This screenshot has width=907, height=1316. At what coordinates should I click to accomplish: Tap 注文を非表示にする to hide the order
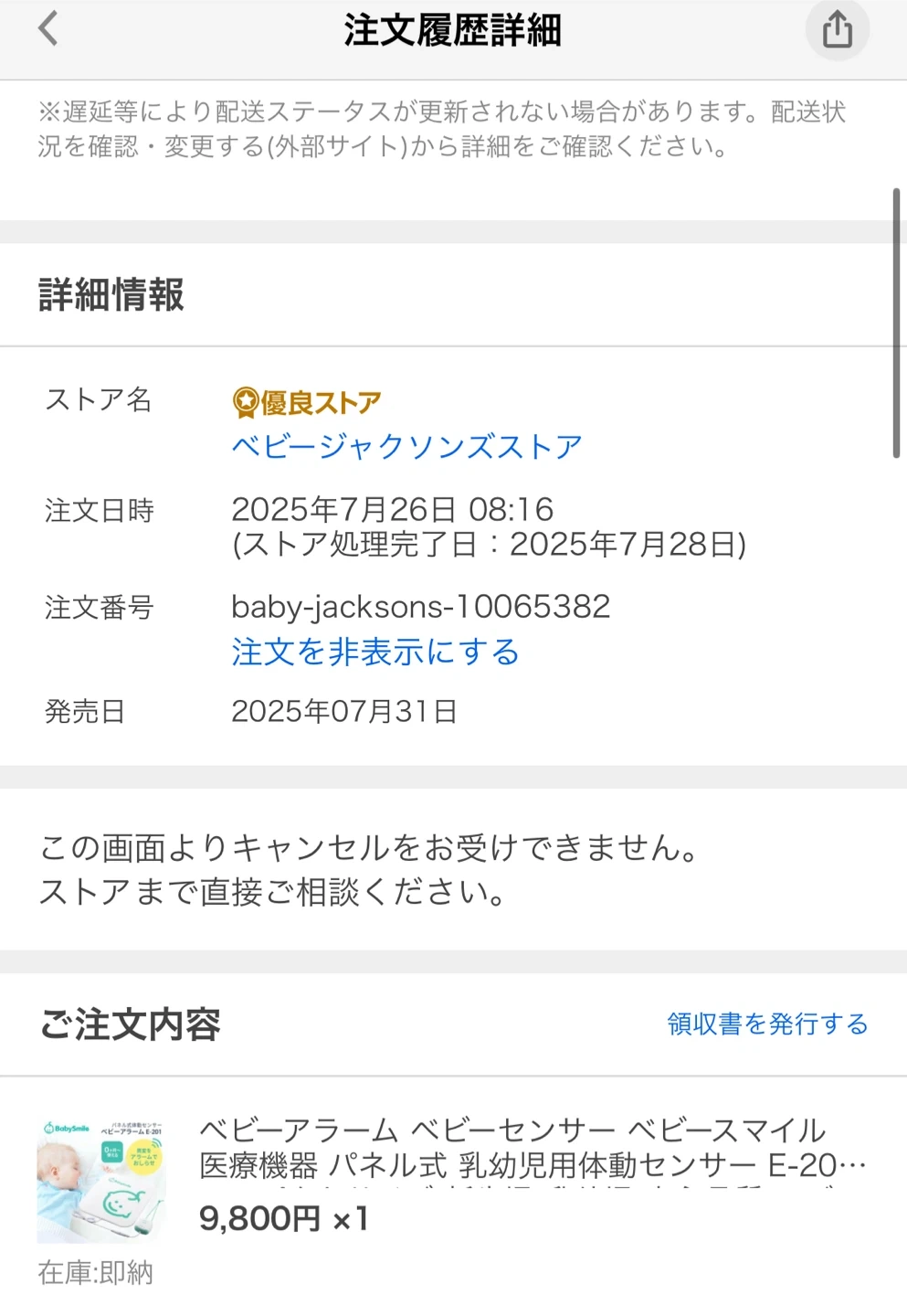pyautogui.click(x=375, y=653)
